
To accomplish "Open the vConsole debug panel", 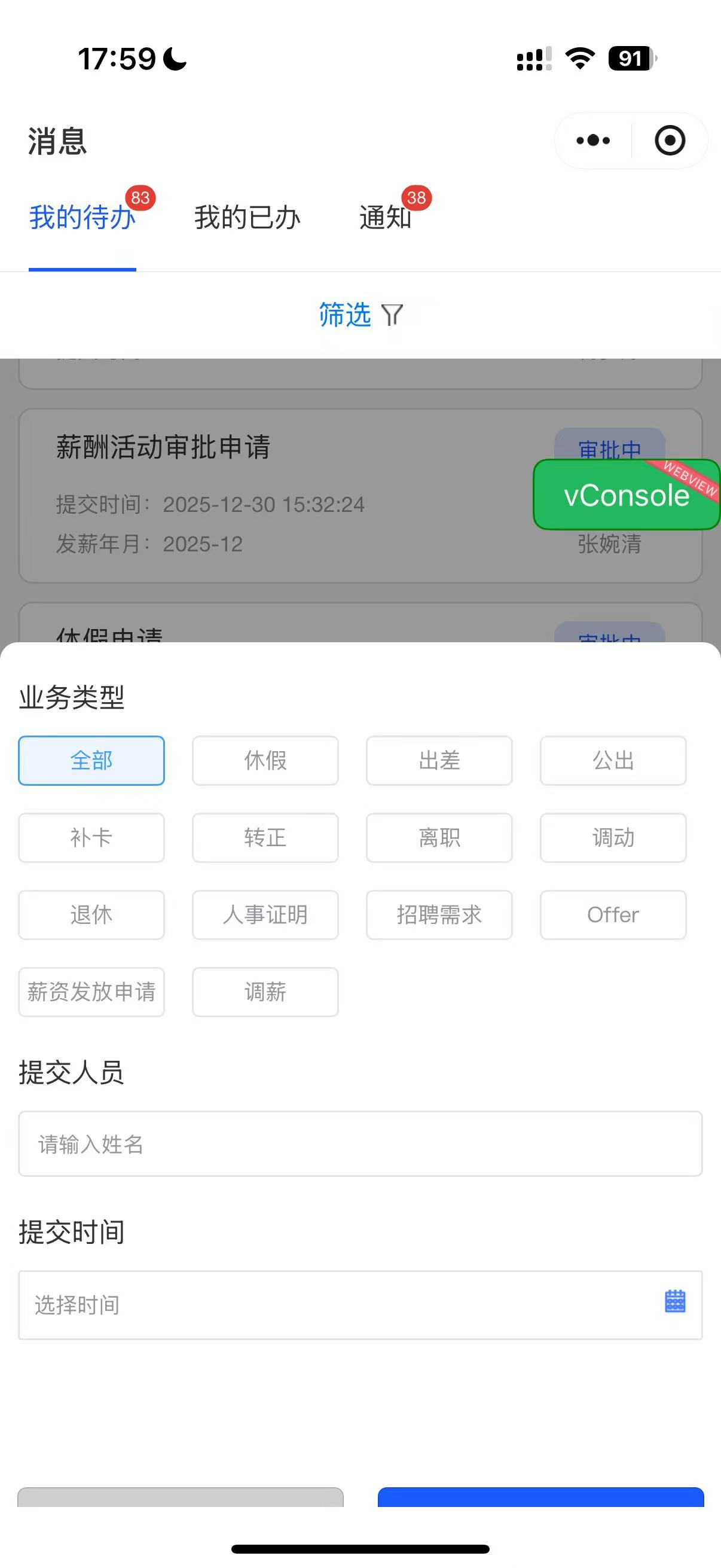I will [x=626, y=495].
